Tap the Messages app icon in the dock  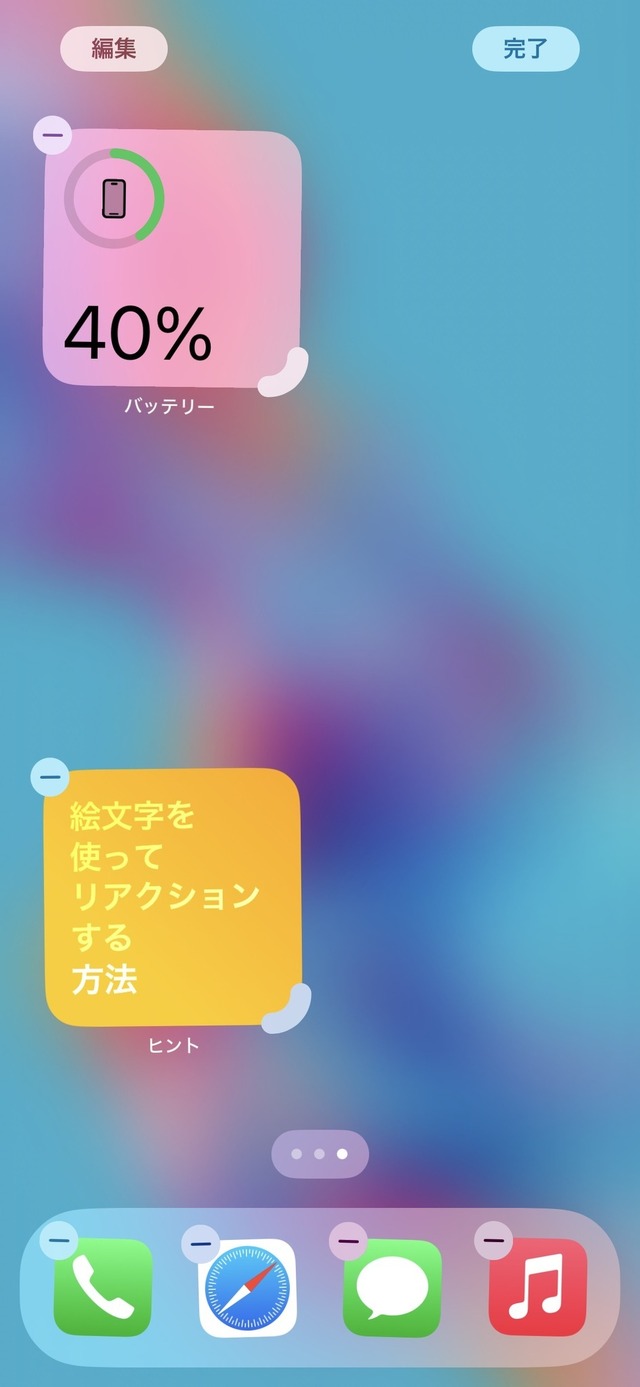(x=392, y=1288)
